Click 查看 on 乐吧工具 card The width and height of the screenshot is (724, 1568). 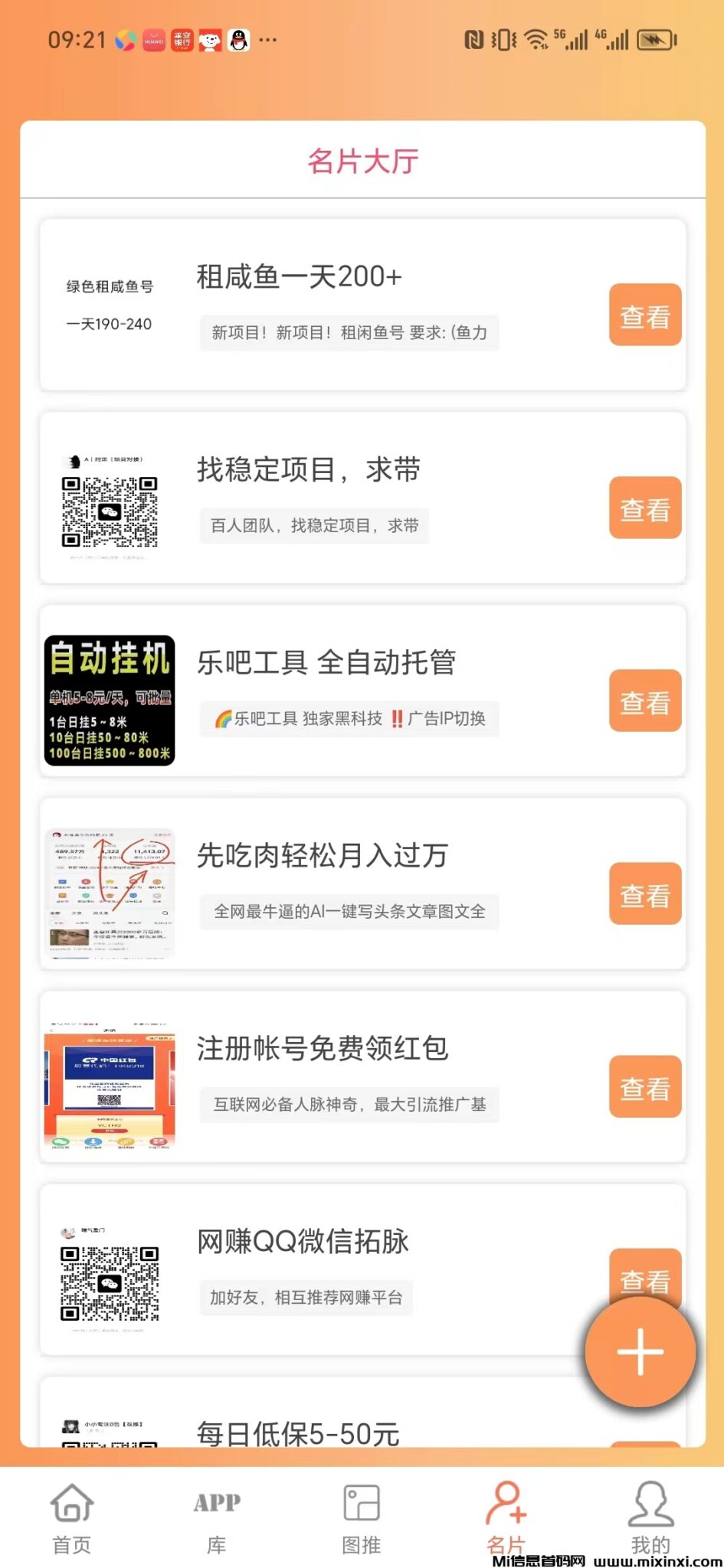(x=644, y=701)
